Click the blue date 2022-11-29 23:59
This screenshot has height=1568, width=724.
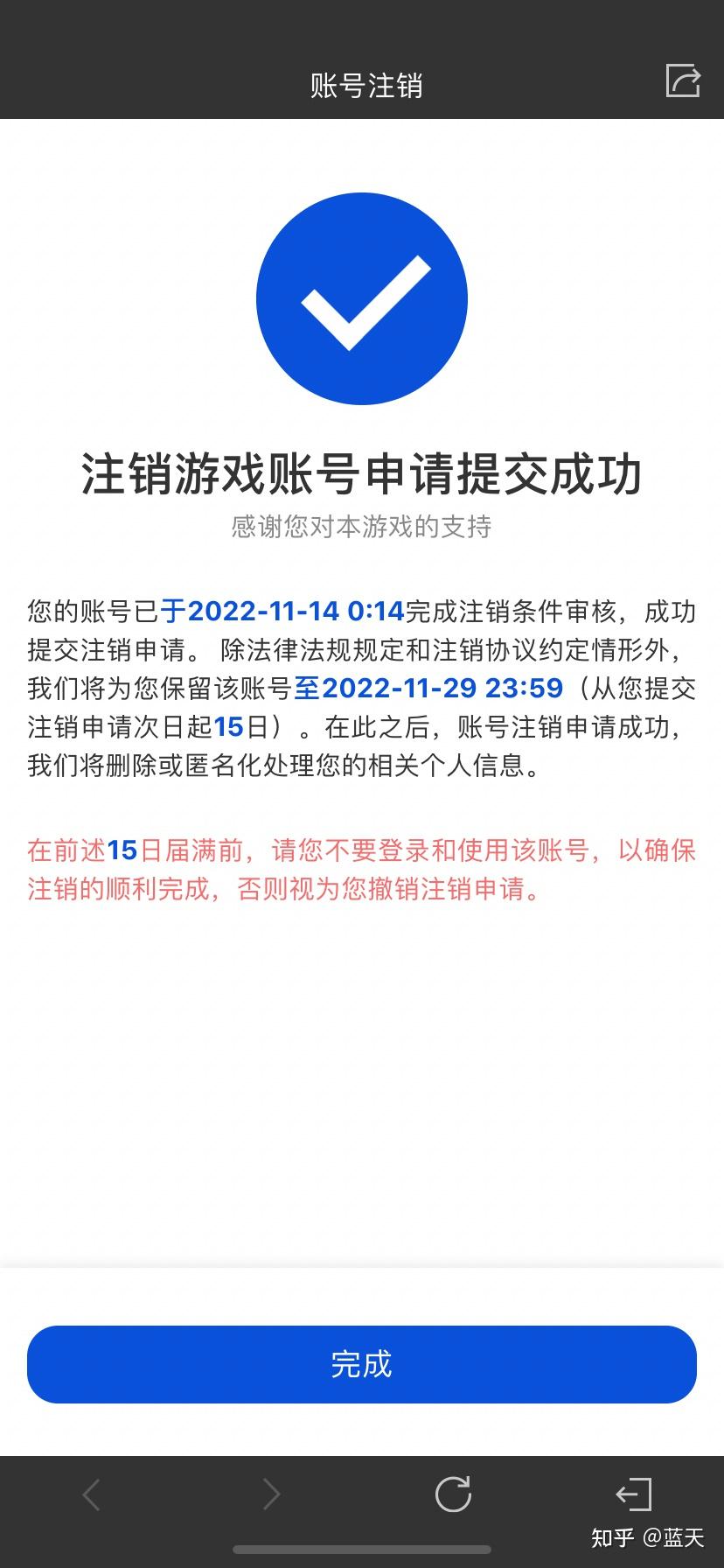click(442, 689)
